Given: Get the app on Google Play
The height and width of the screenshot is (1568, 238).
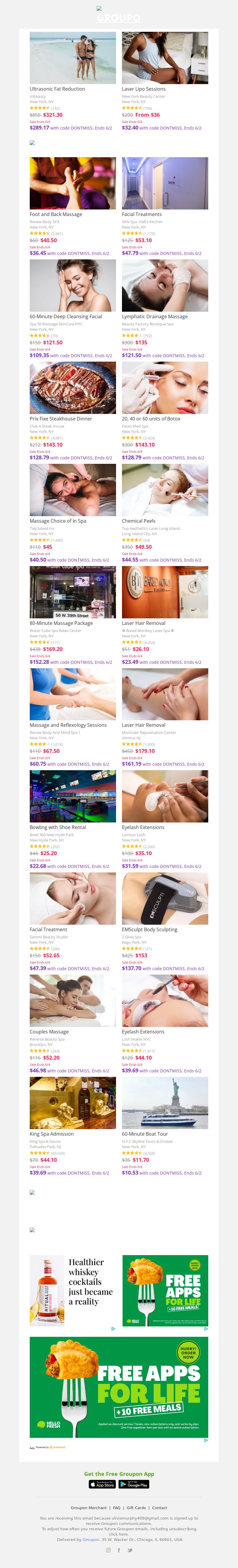Looking at the screenshot, I should click(x=134, y=1484).
